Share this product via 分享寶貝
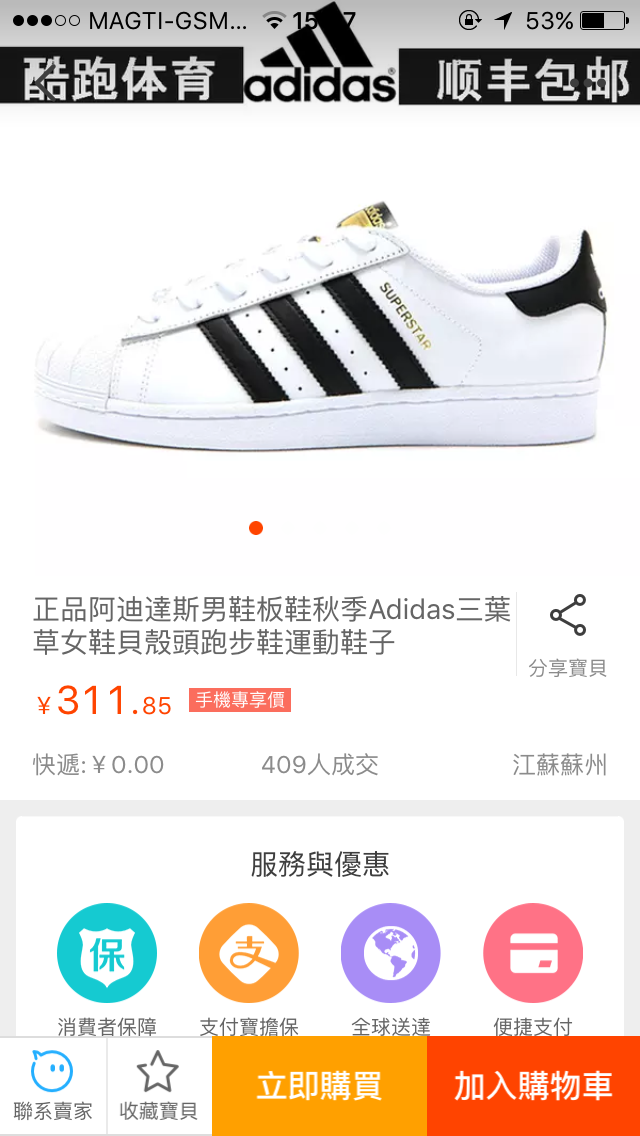Image resolution: width=640 pixels, height=1136 pixels. (568, 634)
